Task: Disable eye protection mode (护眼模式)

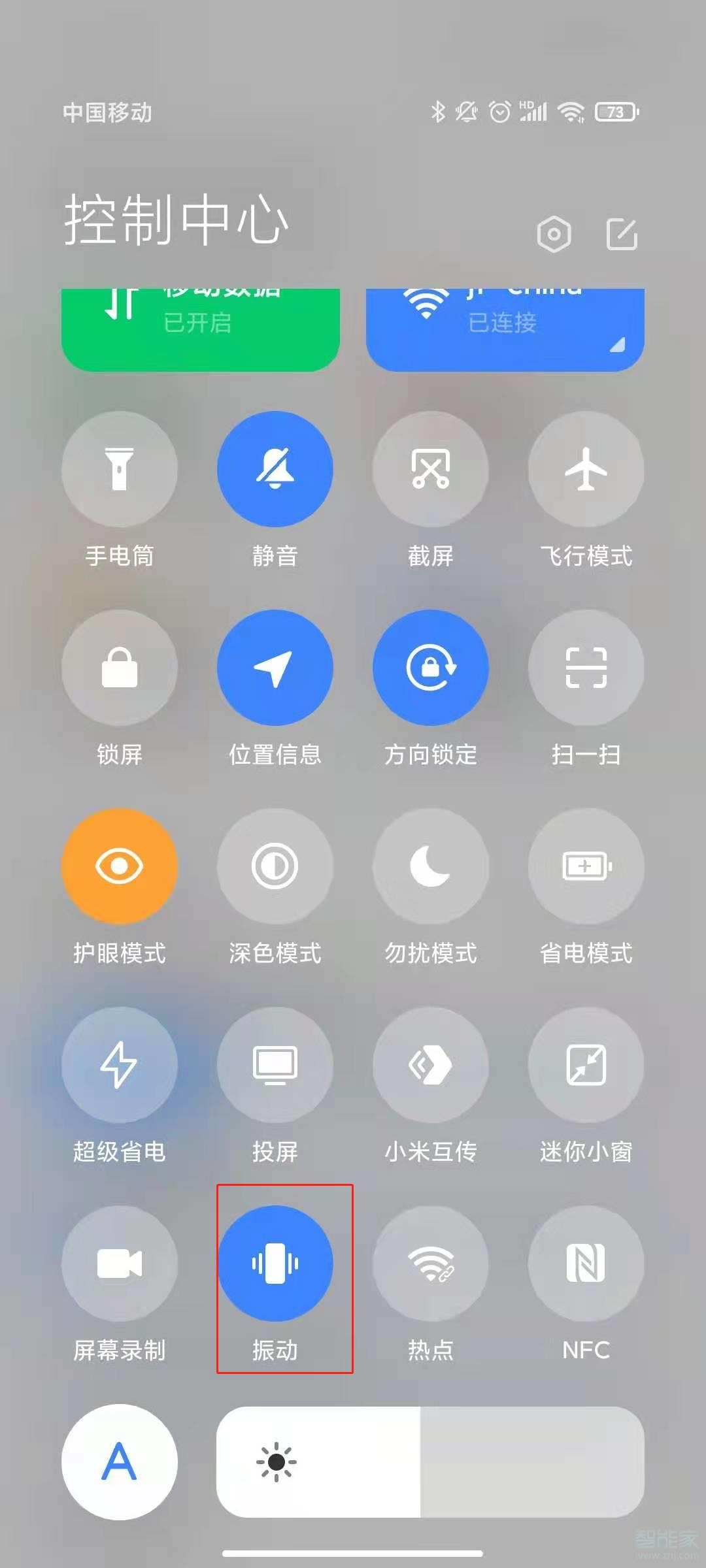Action: click(x=120, y=866)
